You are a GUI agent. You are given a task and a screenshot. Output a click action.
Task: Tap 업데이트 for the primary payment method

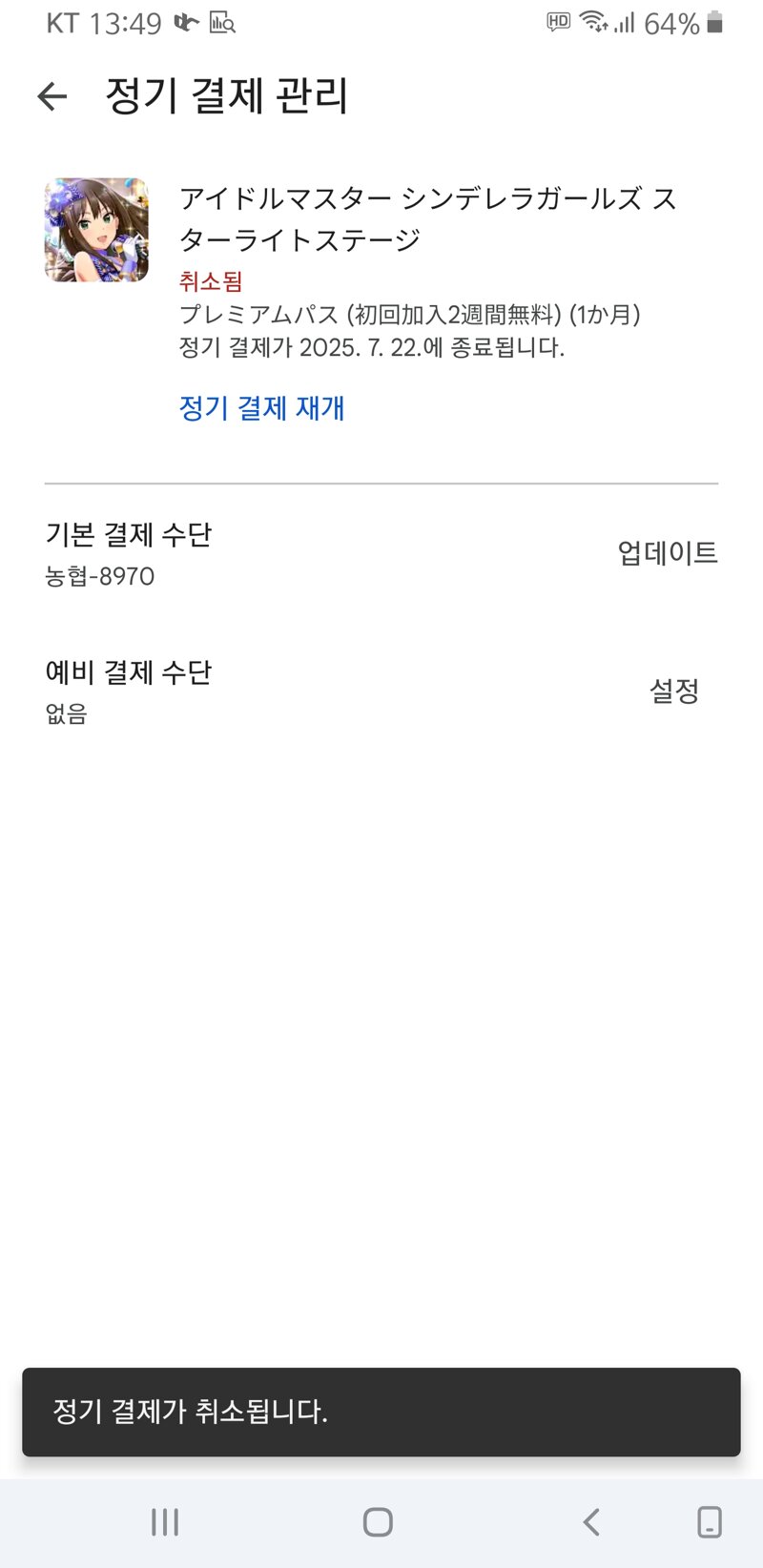click(x=668, y=552)
